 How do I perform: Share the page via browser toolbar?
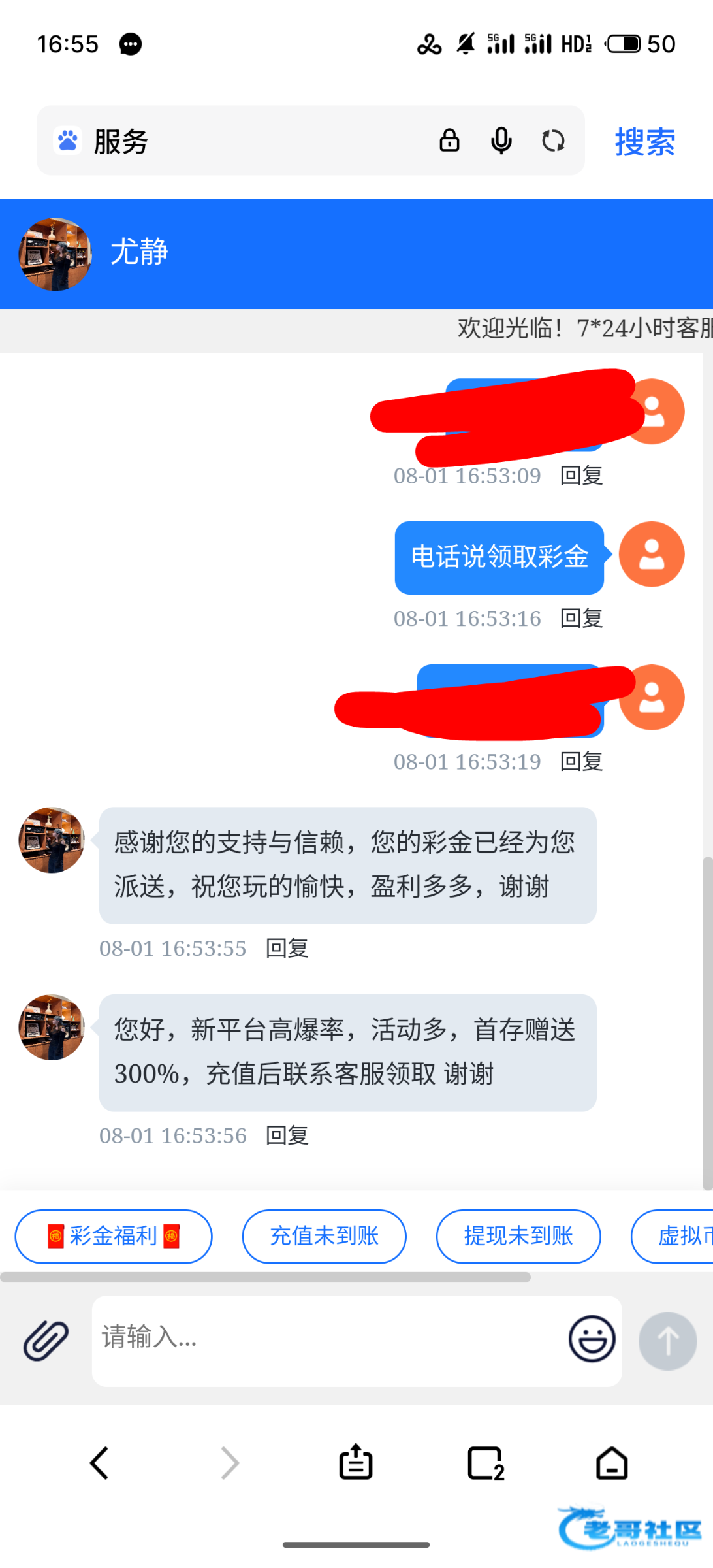356,1463
